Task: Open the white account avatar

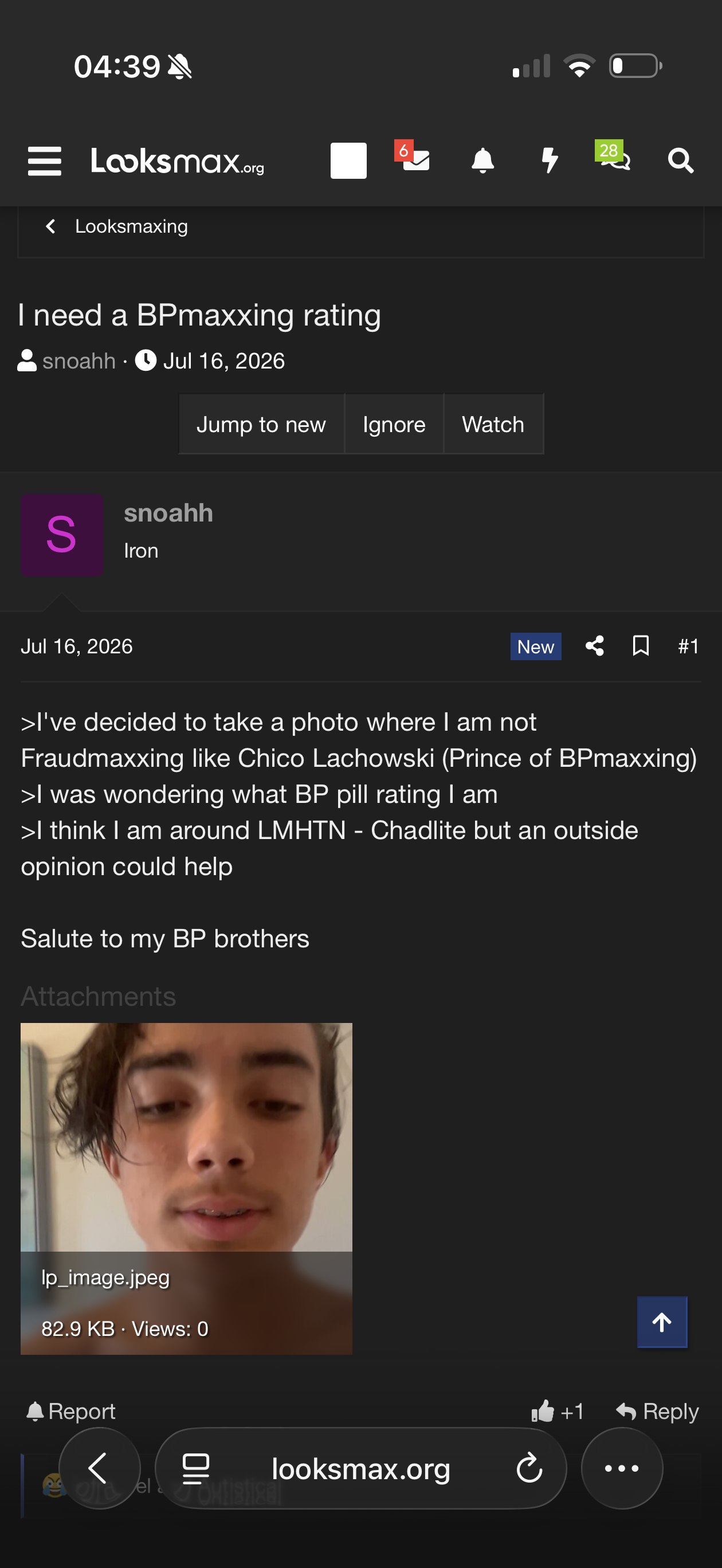Action: (x=348, y=160)
